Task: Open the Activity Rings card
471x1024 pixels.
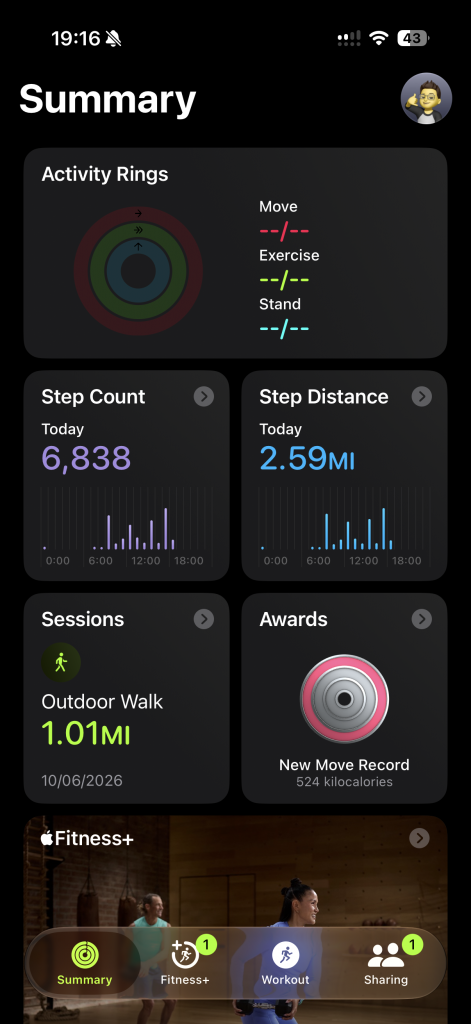Action: click(x=235, y=253)
